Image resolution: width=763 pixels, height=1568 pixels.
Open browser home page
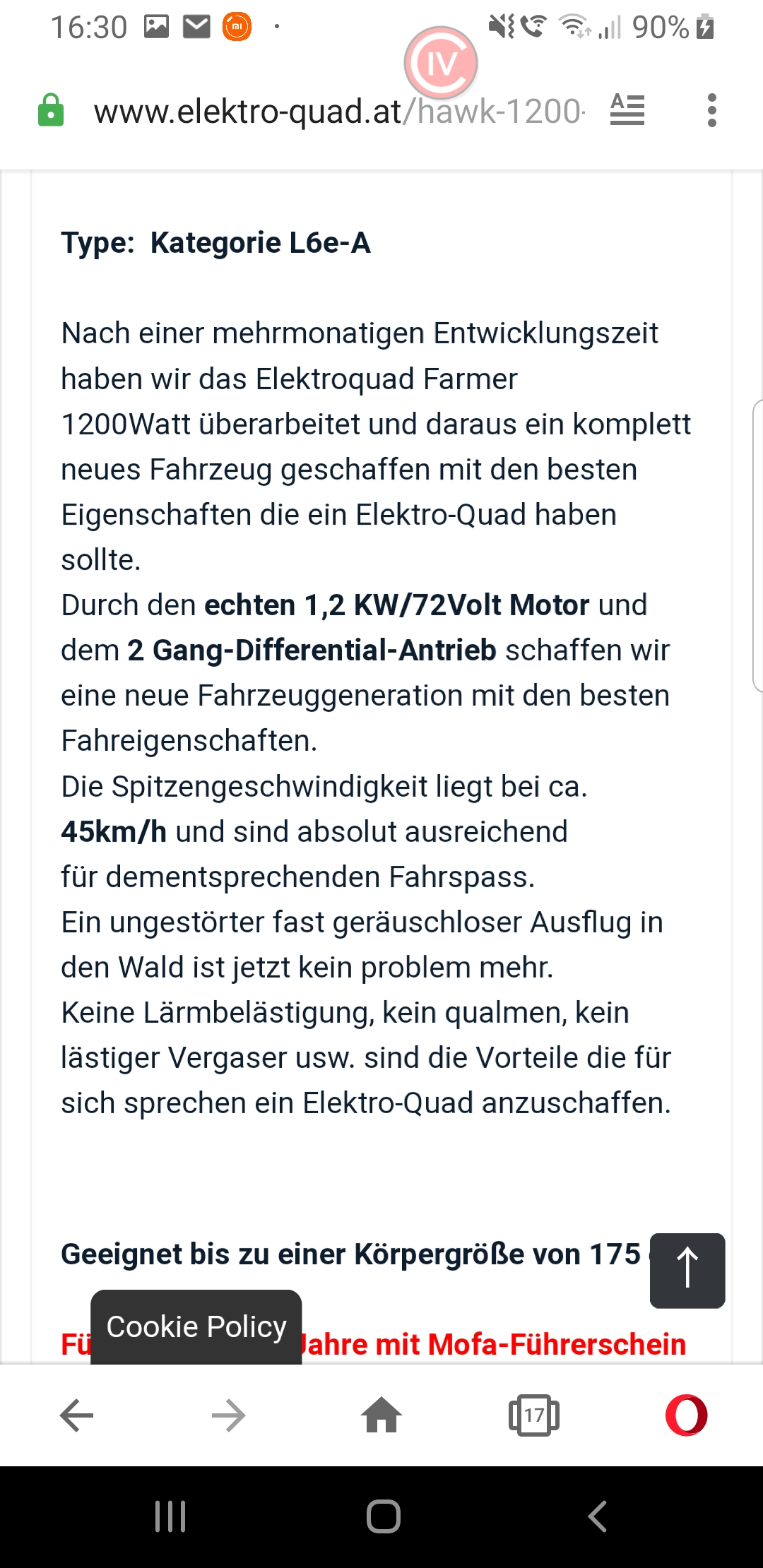tap(381, 1415)
